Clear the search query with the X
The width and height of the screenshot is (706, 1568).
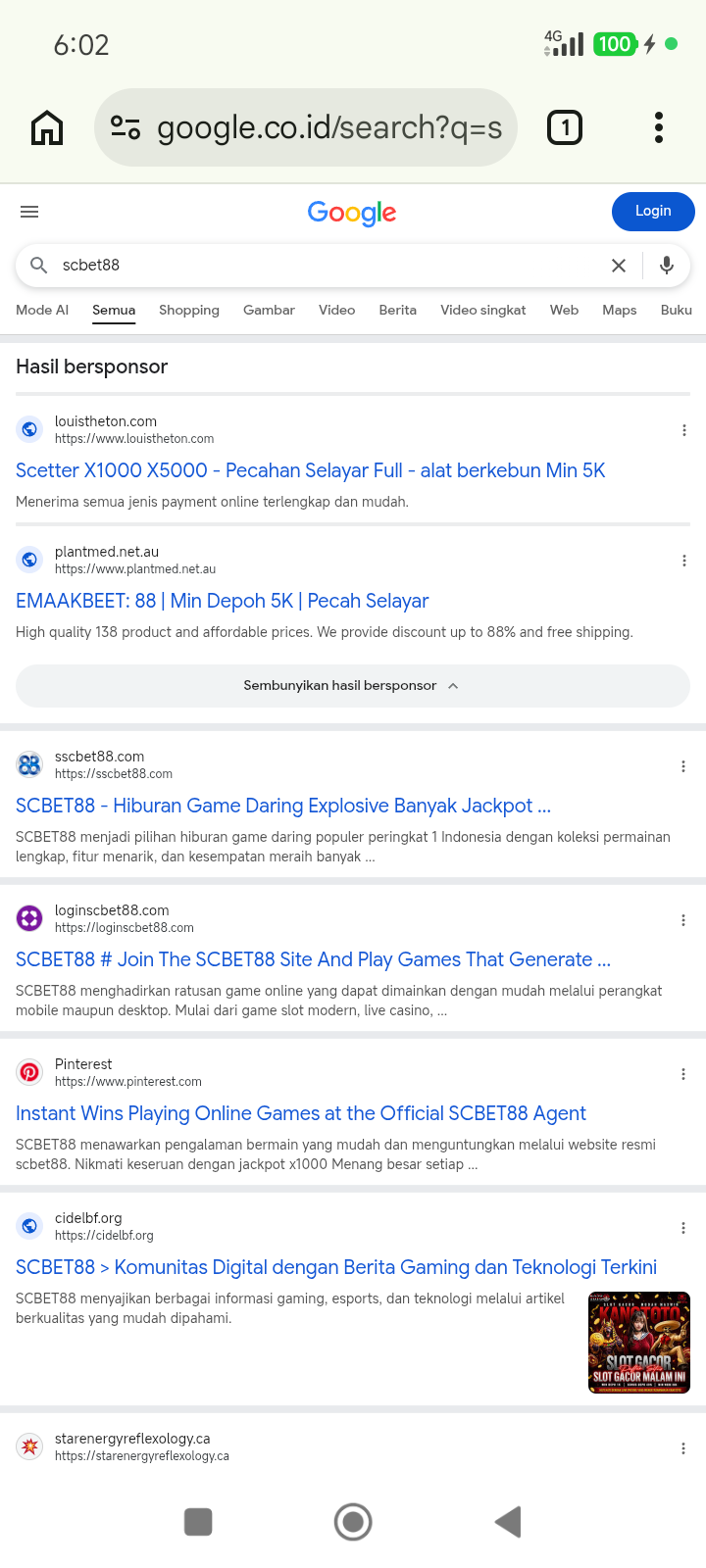(619, 266)
